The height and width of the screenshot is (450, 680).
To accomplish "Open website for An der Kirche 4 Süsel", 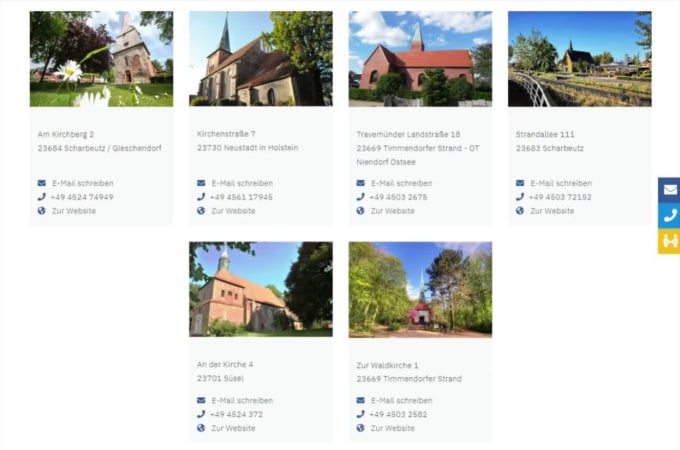I will (232, 428).
